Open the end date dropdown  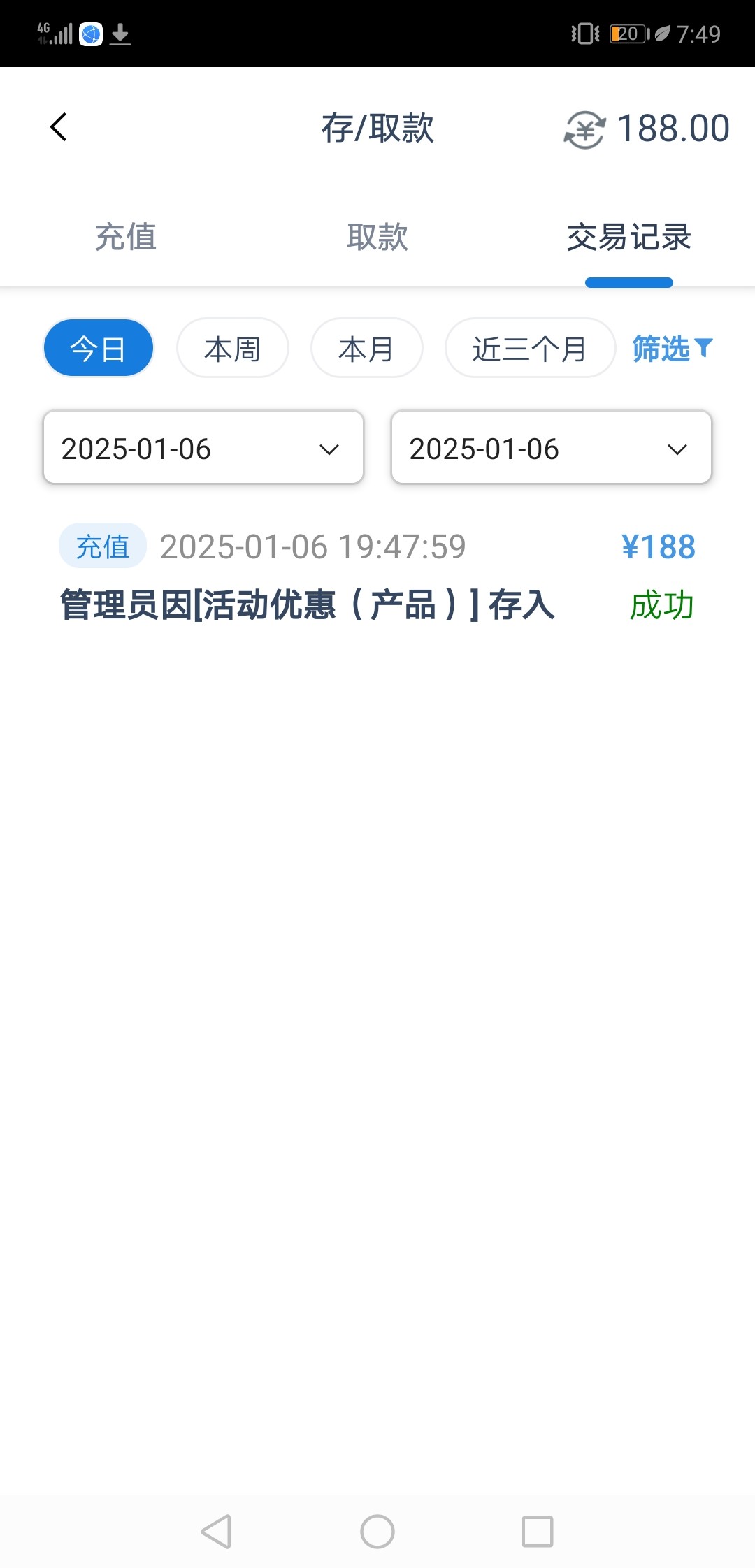(x=552, y=447)
